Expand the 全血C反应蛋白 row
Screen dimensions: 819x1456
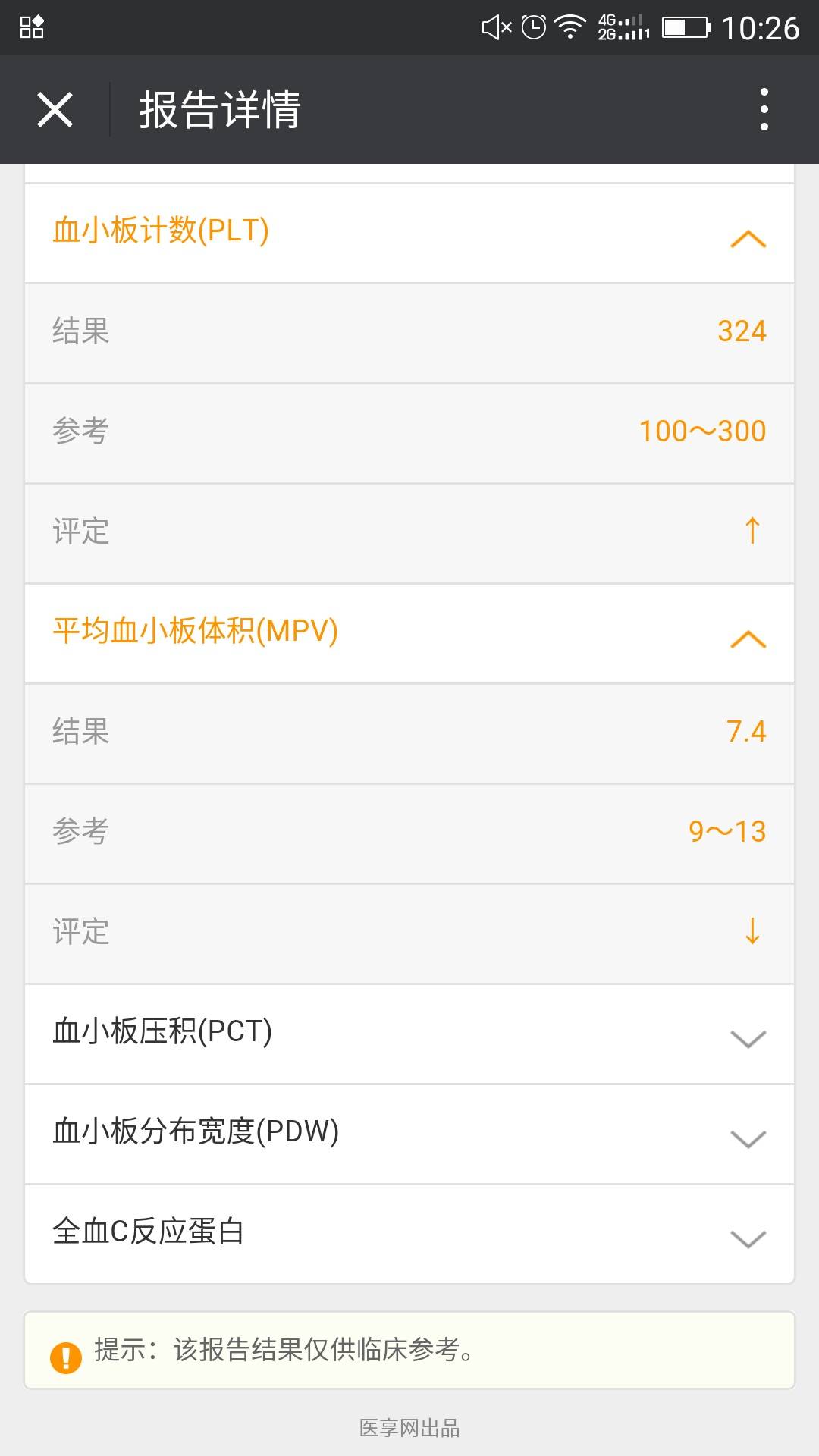tap(748, 1238)
